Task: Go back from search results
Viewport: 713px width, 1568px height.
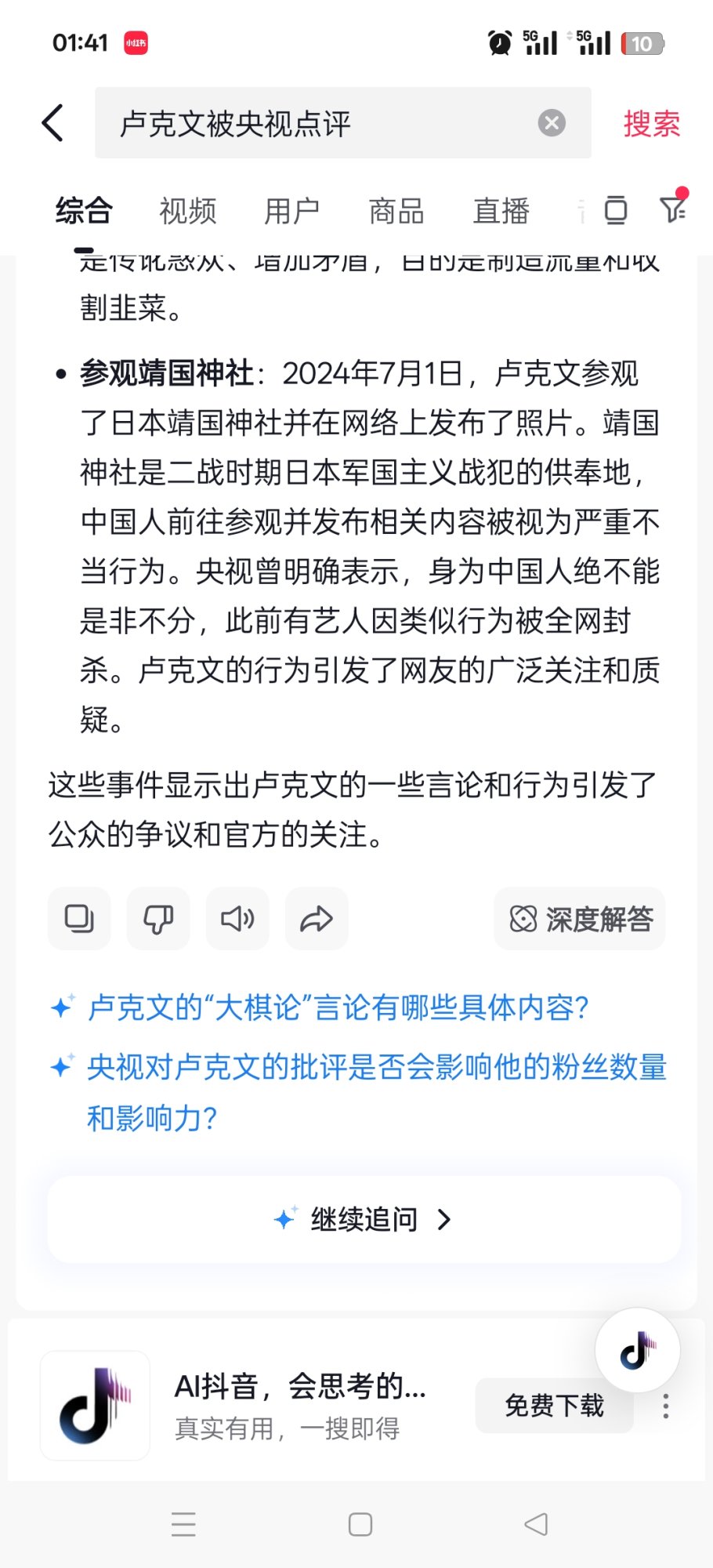Action: tap(53, 123)
